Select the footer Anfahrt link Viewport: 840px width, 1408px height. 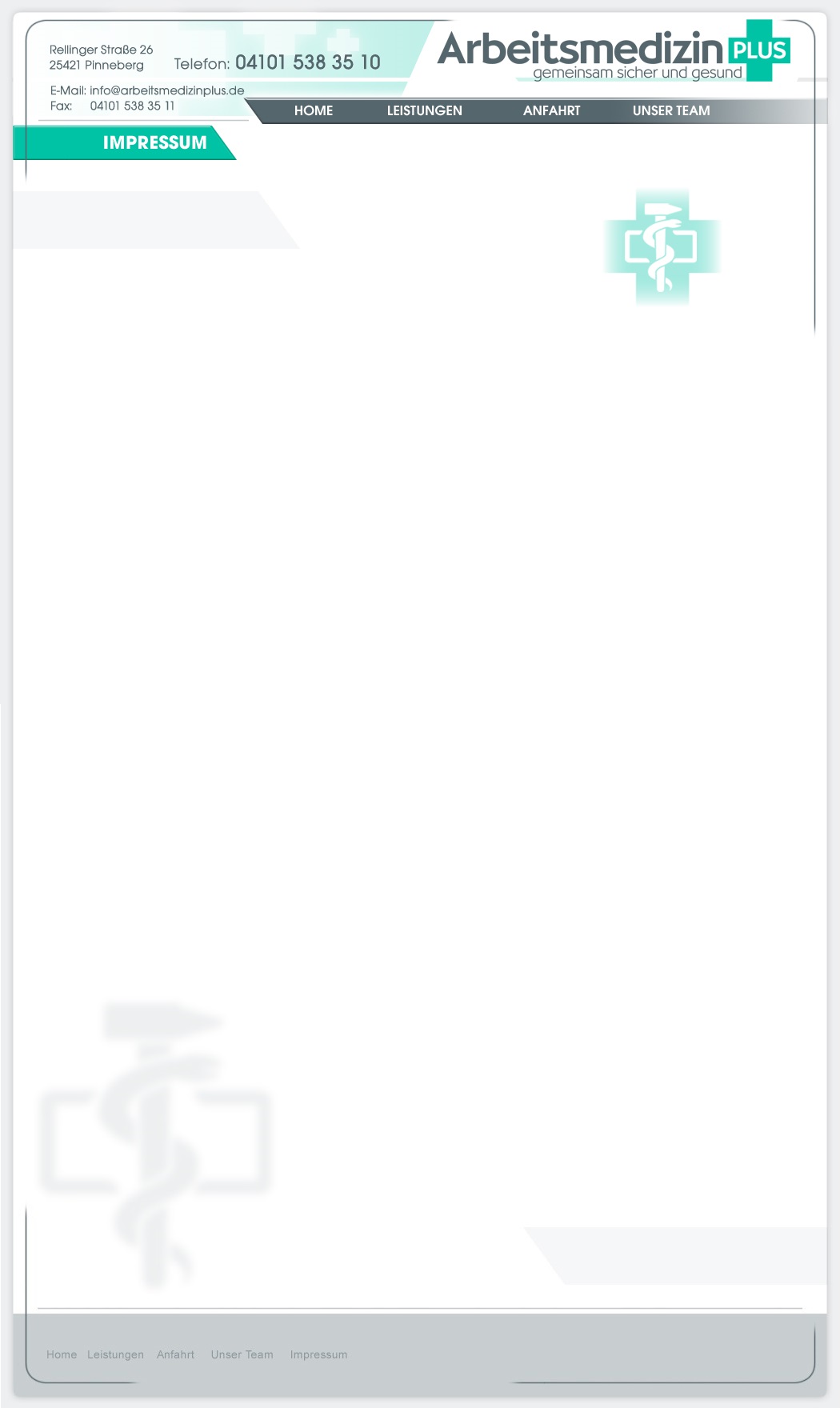pyautogui.click(x=175, y=1354)
